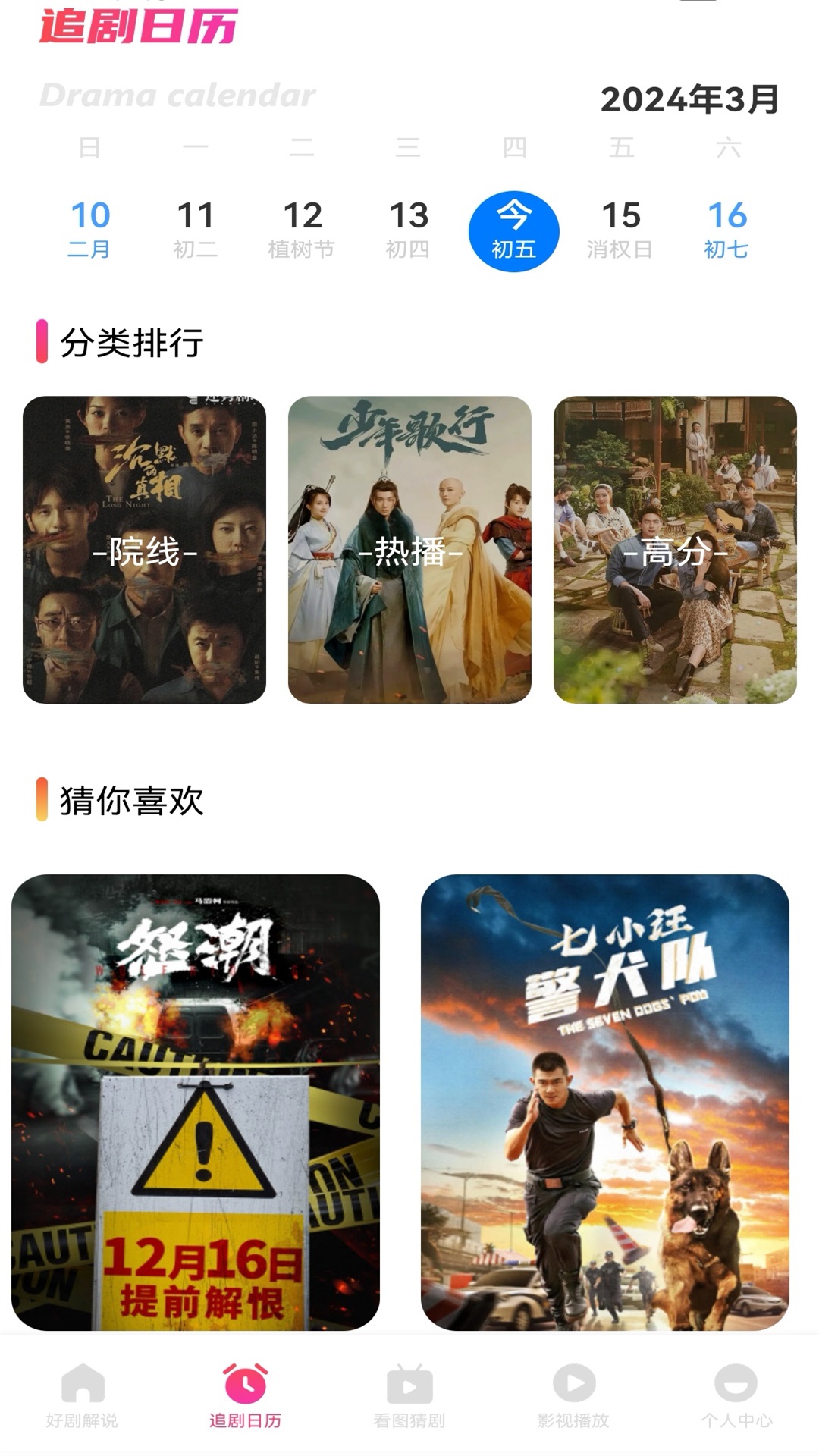Viewport: 819px width, 1456px height.
Task: Open the 院线 ranking category
Action: point(144,550)
